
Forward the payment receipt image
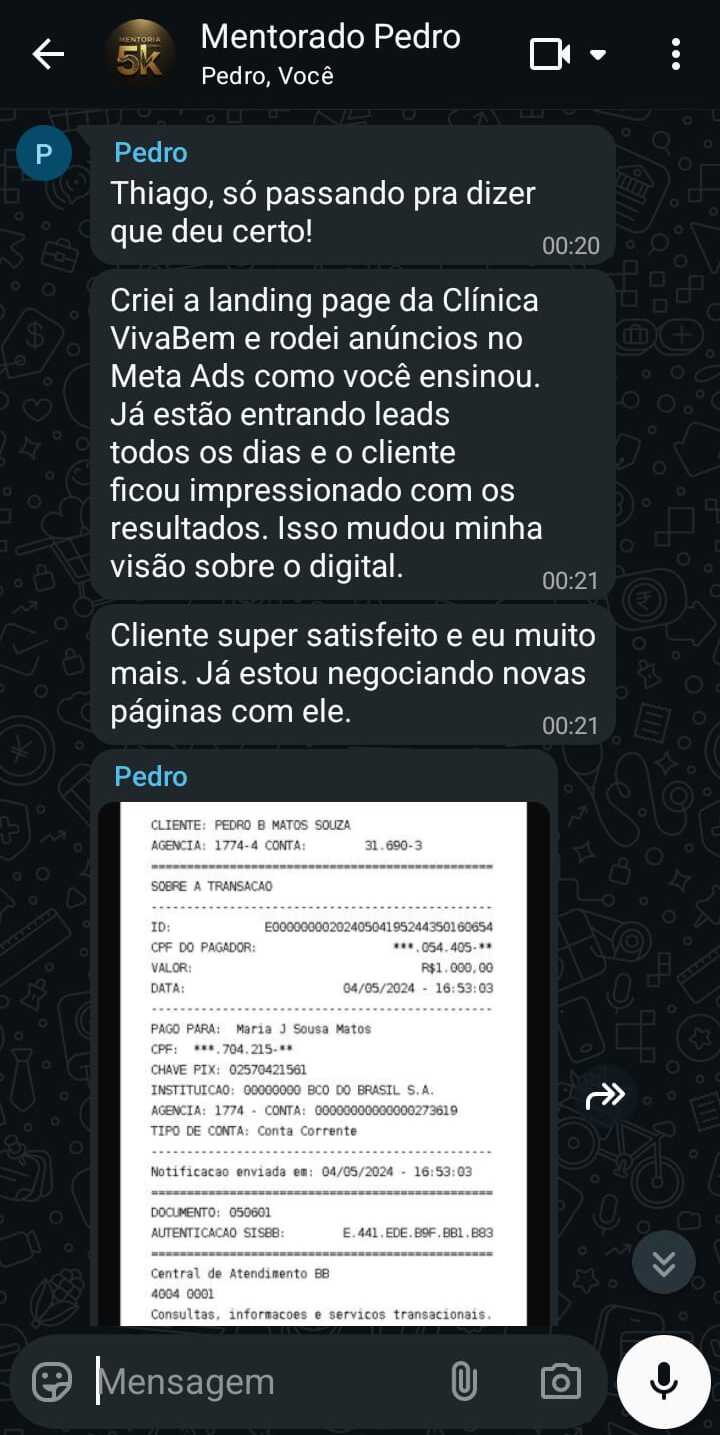point(606,1096)
